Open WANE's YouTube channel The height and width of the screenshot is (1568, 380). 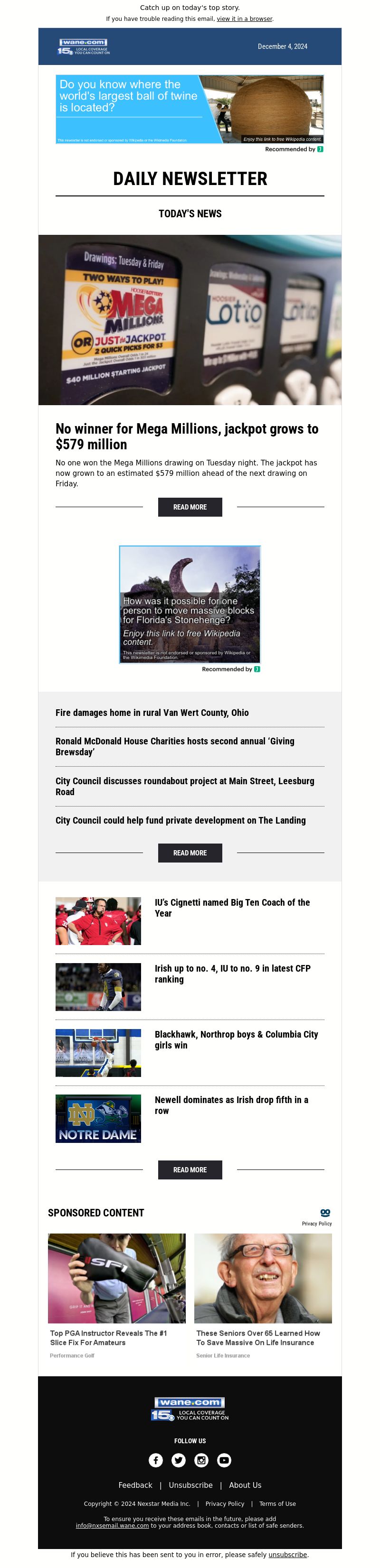pyautogui.click(x=224, y=1460)
